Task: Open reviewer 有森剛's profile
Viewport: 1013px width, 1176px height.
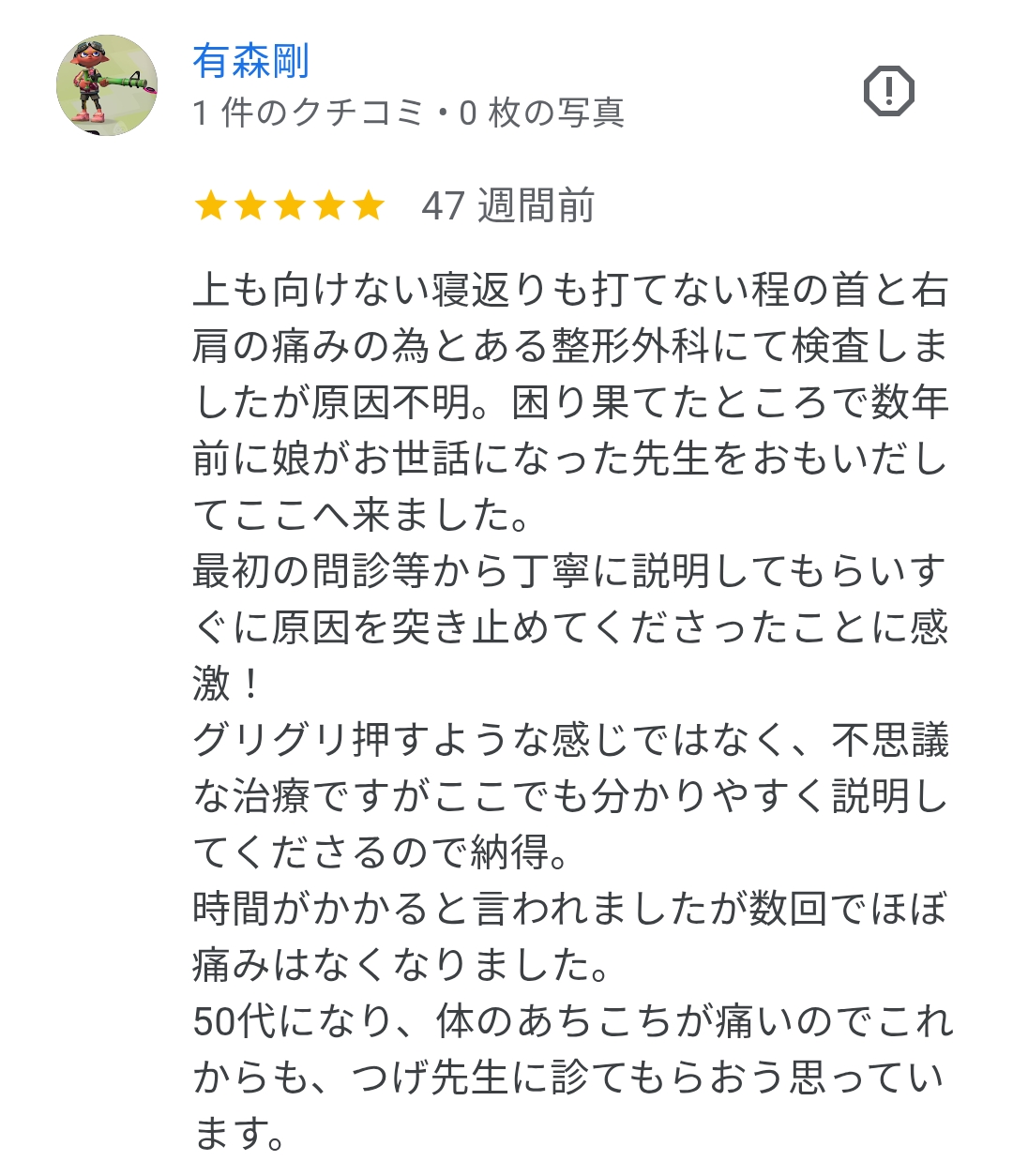Action: click(250, 62)
